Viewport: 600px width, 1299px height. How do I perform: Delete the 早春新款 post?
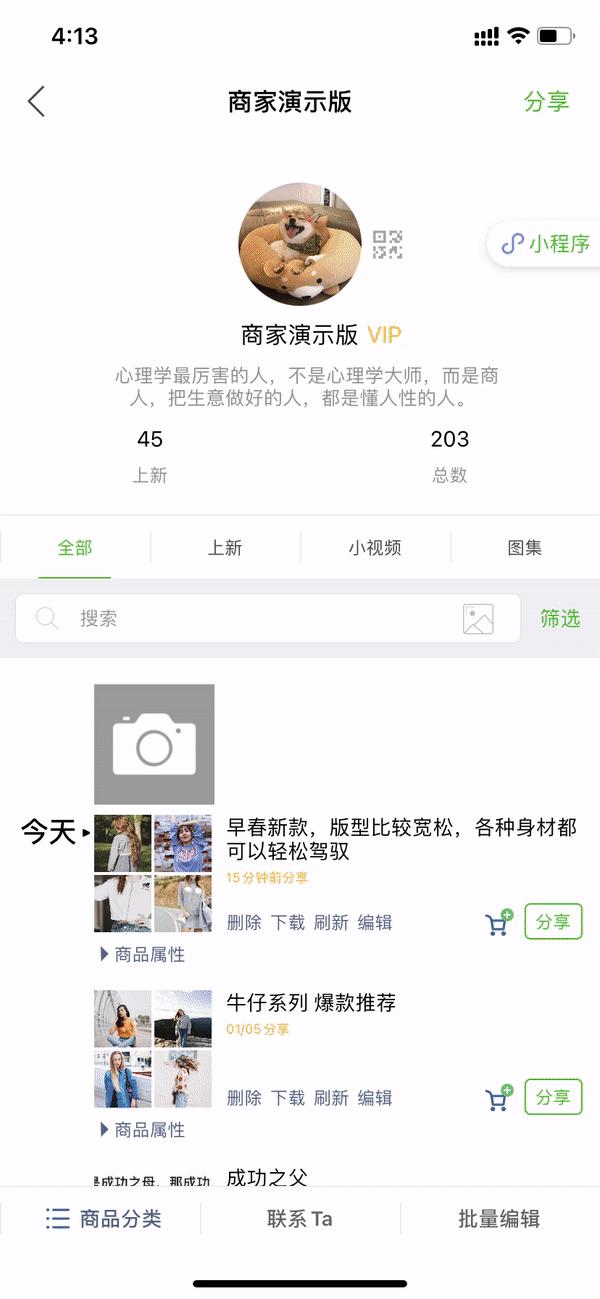coord(244,923)
